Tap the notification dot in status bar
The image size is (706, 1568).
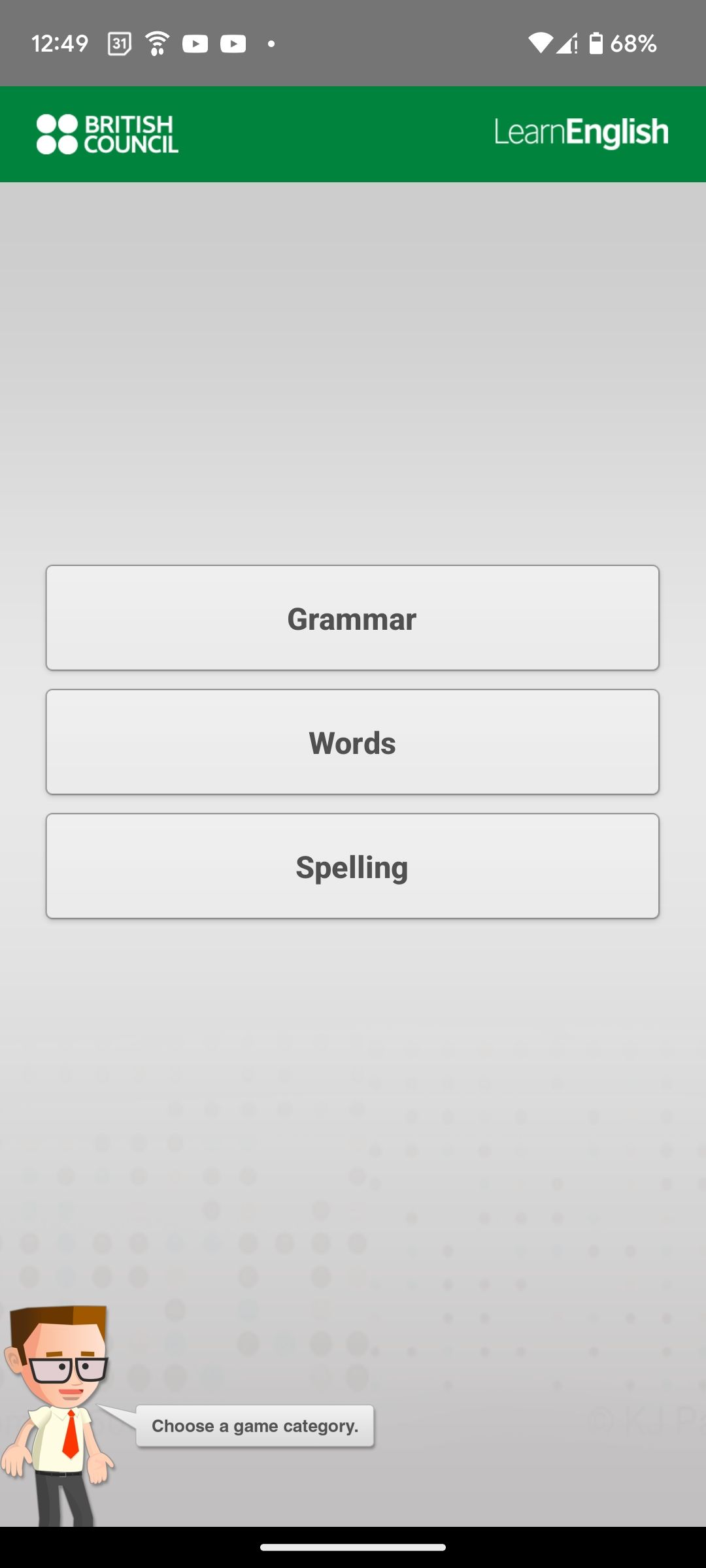[x=272, y=44]
